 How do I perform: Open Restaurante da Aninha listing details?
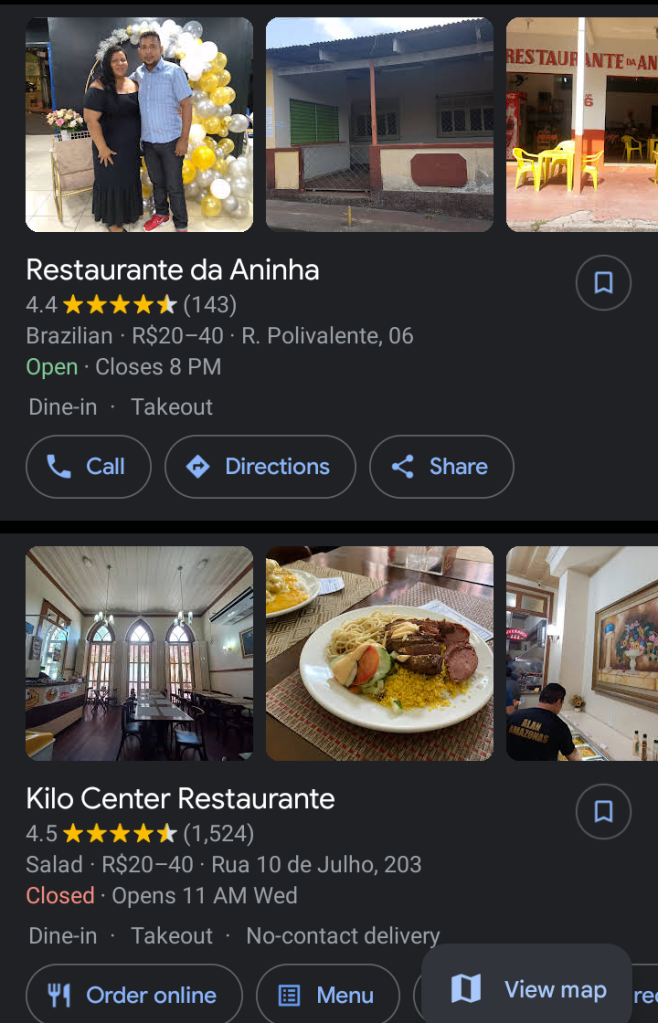tap(173, 270)
